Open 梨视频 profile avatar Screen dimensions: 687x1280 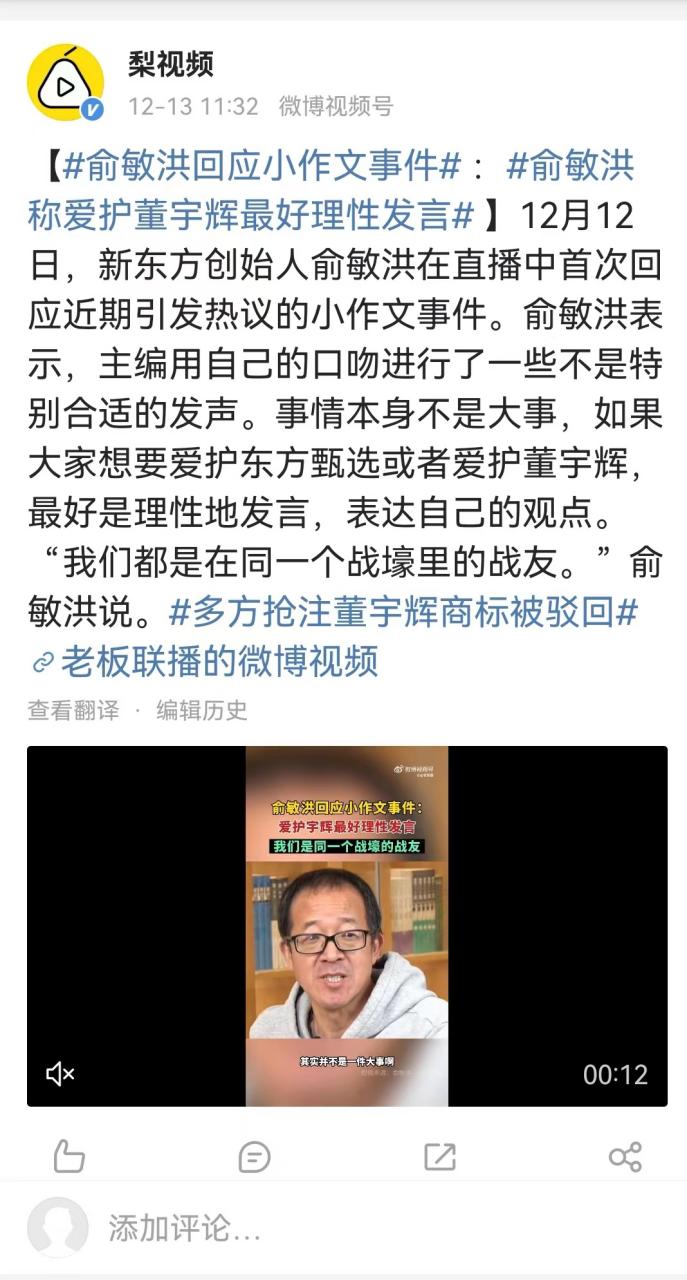click(65, 82)
